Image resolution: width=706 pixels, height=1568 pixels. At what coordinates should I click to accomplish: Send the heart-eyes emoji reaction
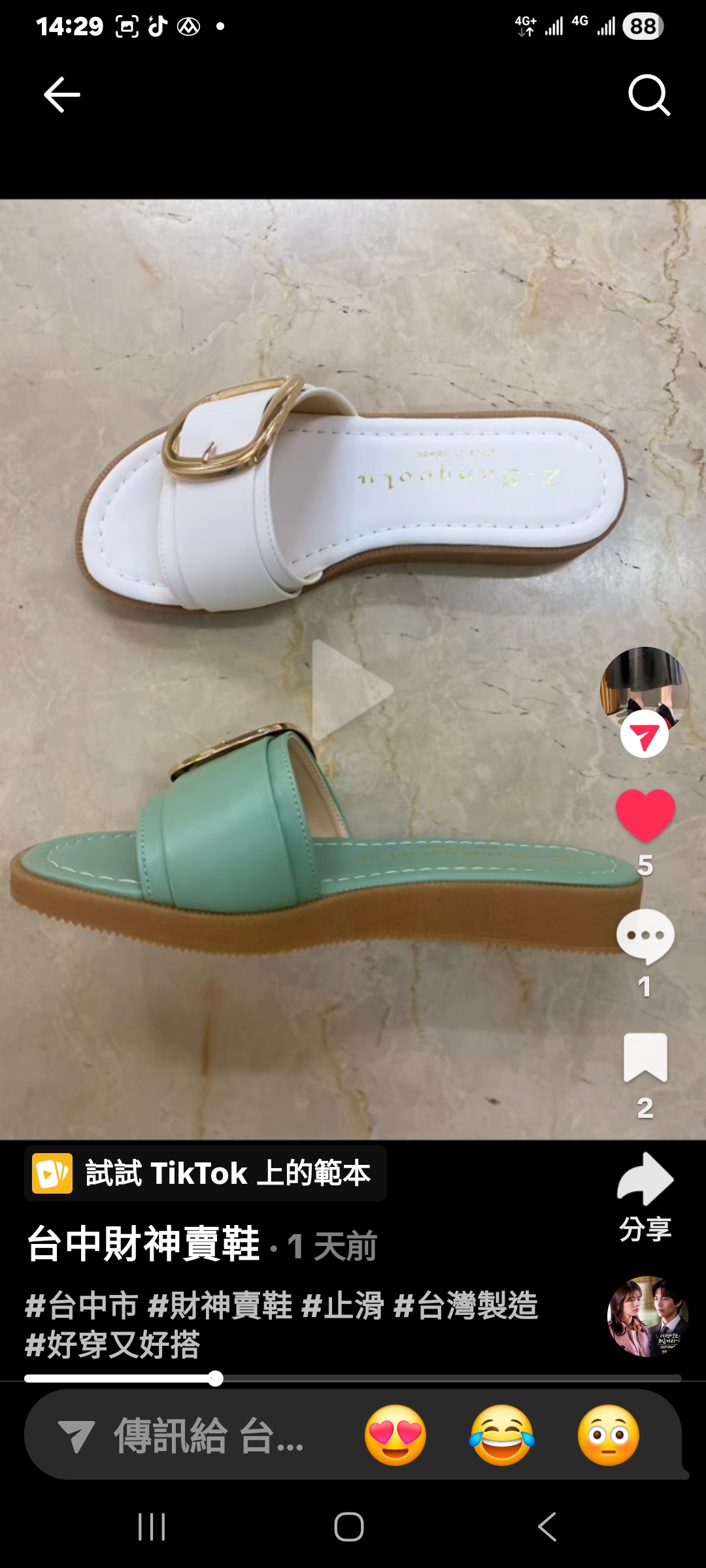click(x=395, y=1435)
